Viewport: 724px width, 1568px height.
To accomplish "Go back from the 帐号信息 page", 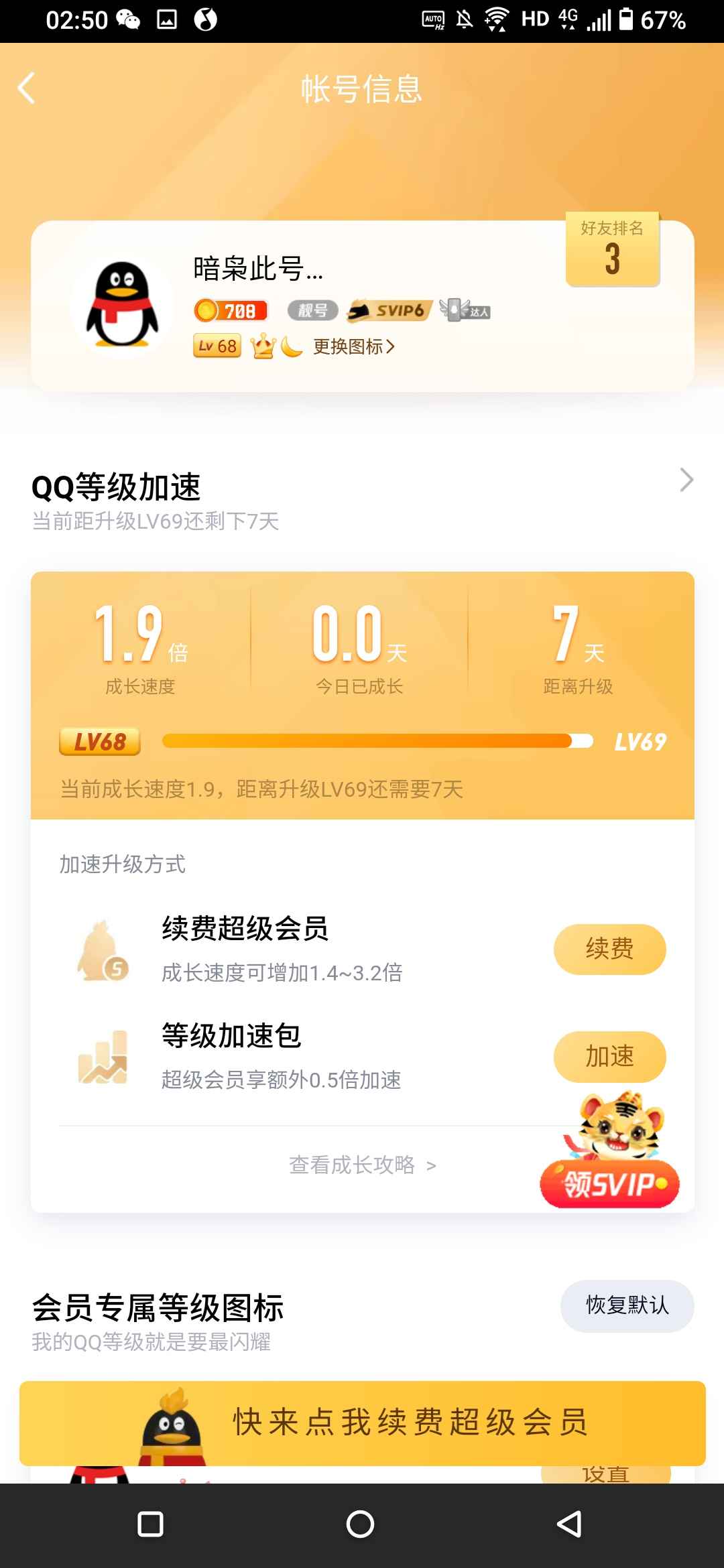I will (27, 88).
